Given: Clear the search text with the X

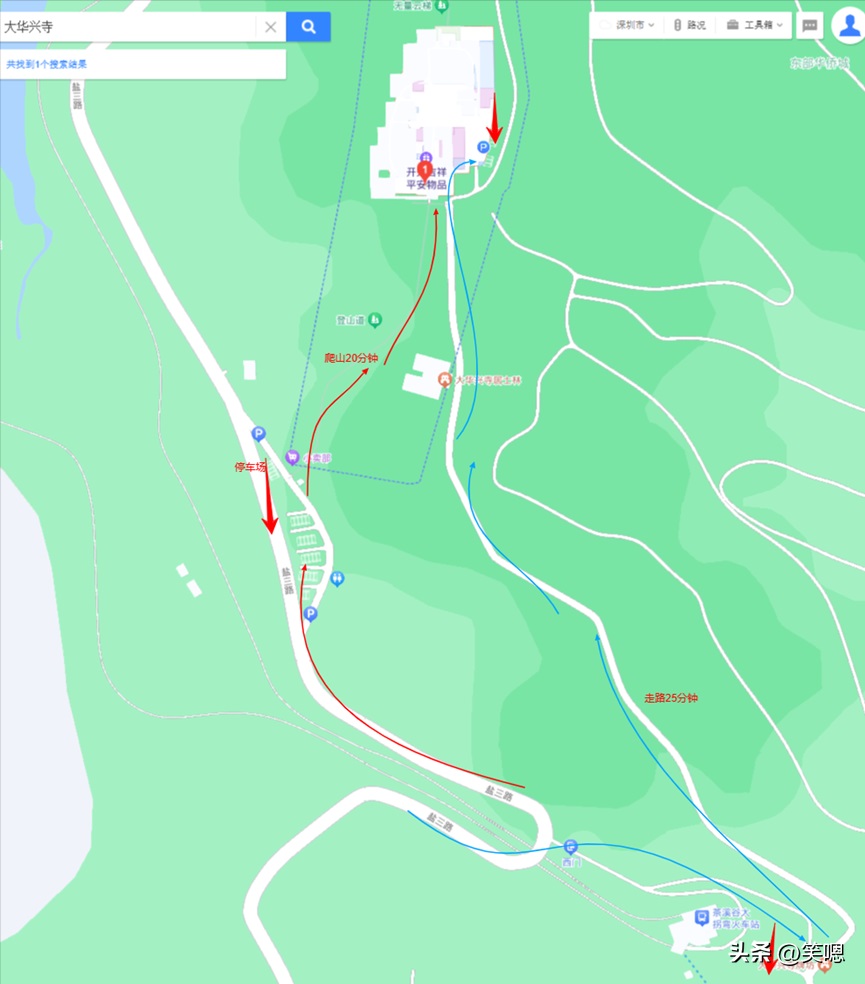Looking at the screenshot, I should (x=270, y=27).
